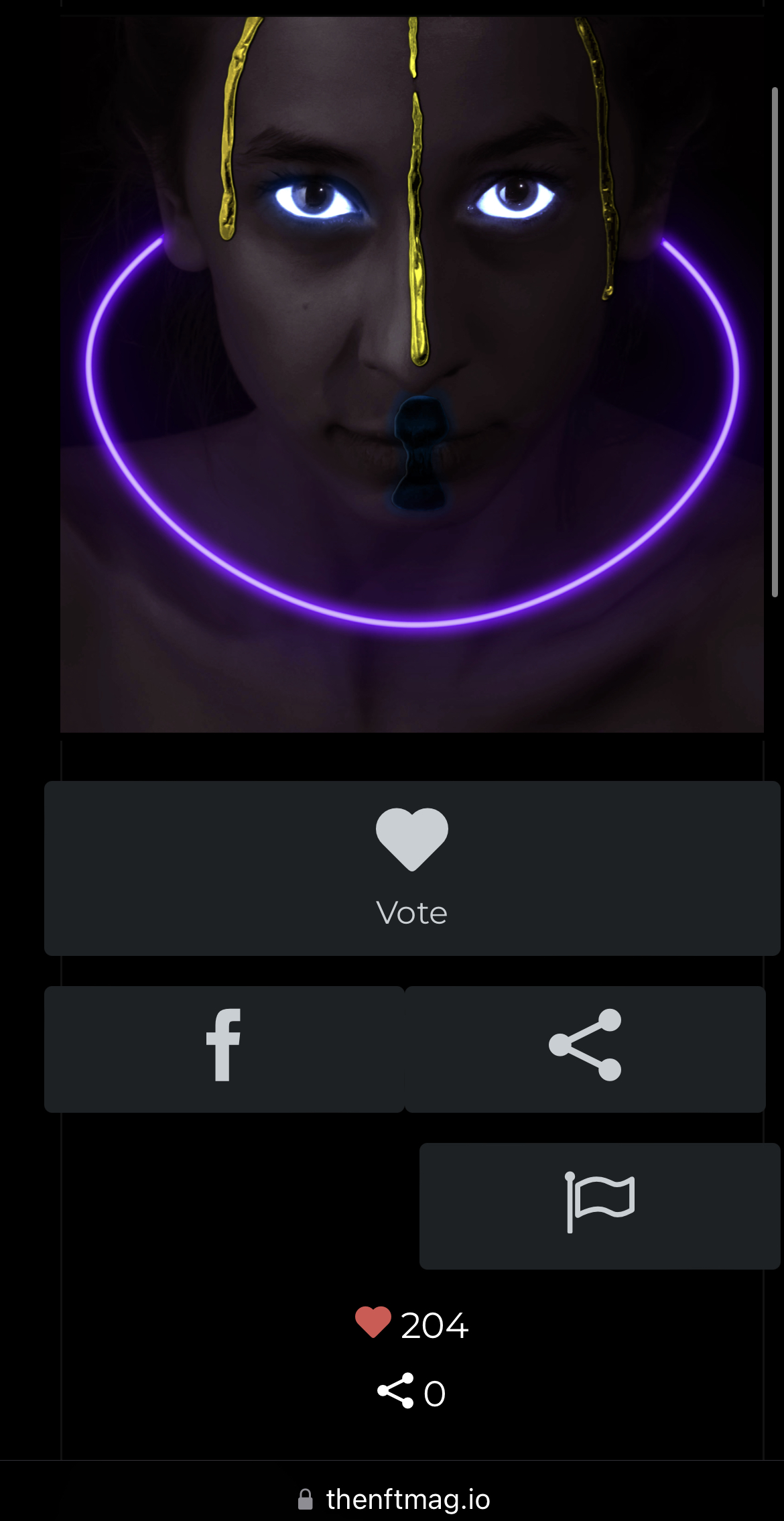Share the entry on Facebook
Screen dimensions: 784x1521
[224, 1048]
